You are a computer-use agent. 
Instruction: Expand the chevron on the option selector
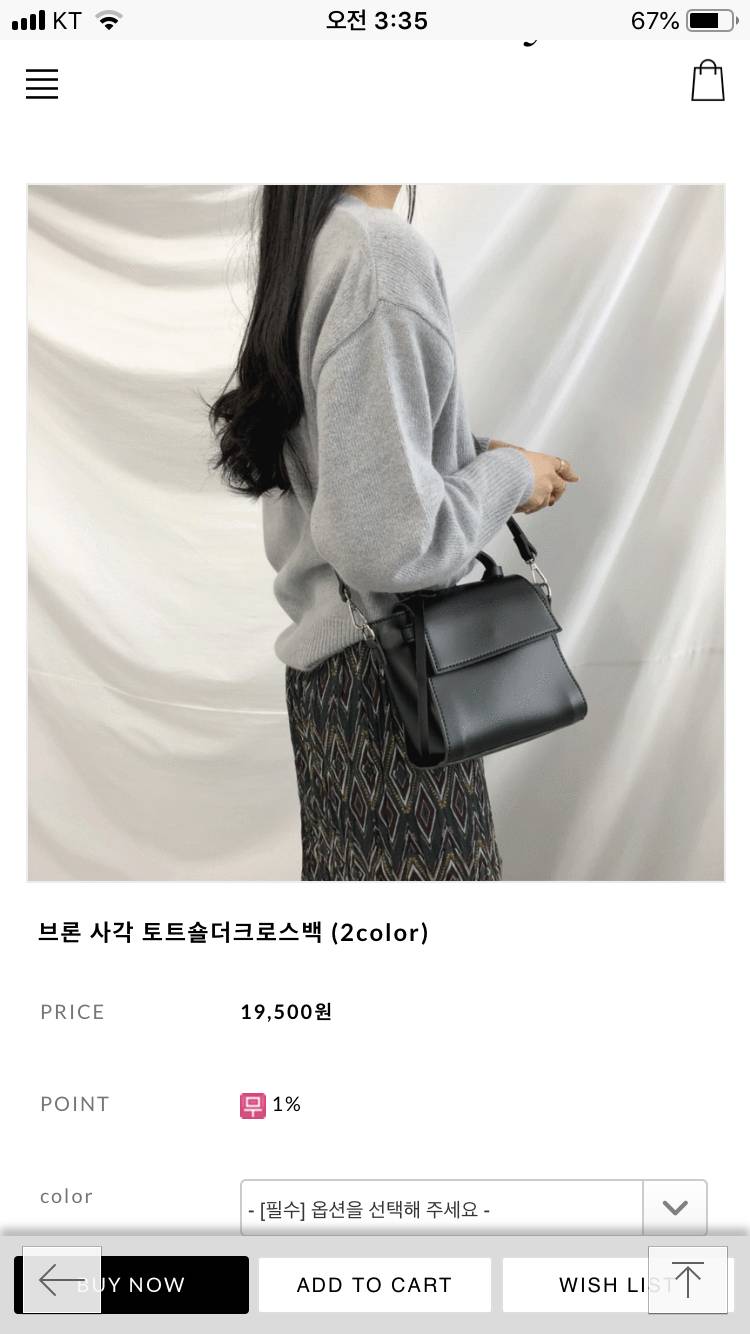(x=674, y=1207)
